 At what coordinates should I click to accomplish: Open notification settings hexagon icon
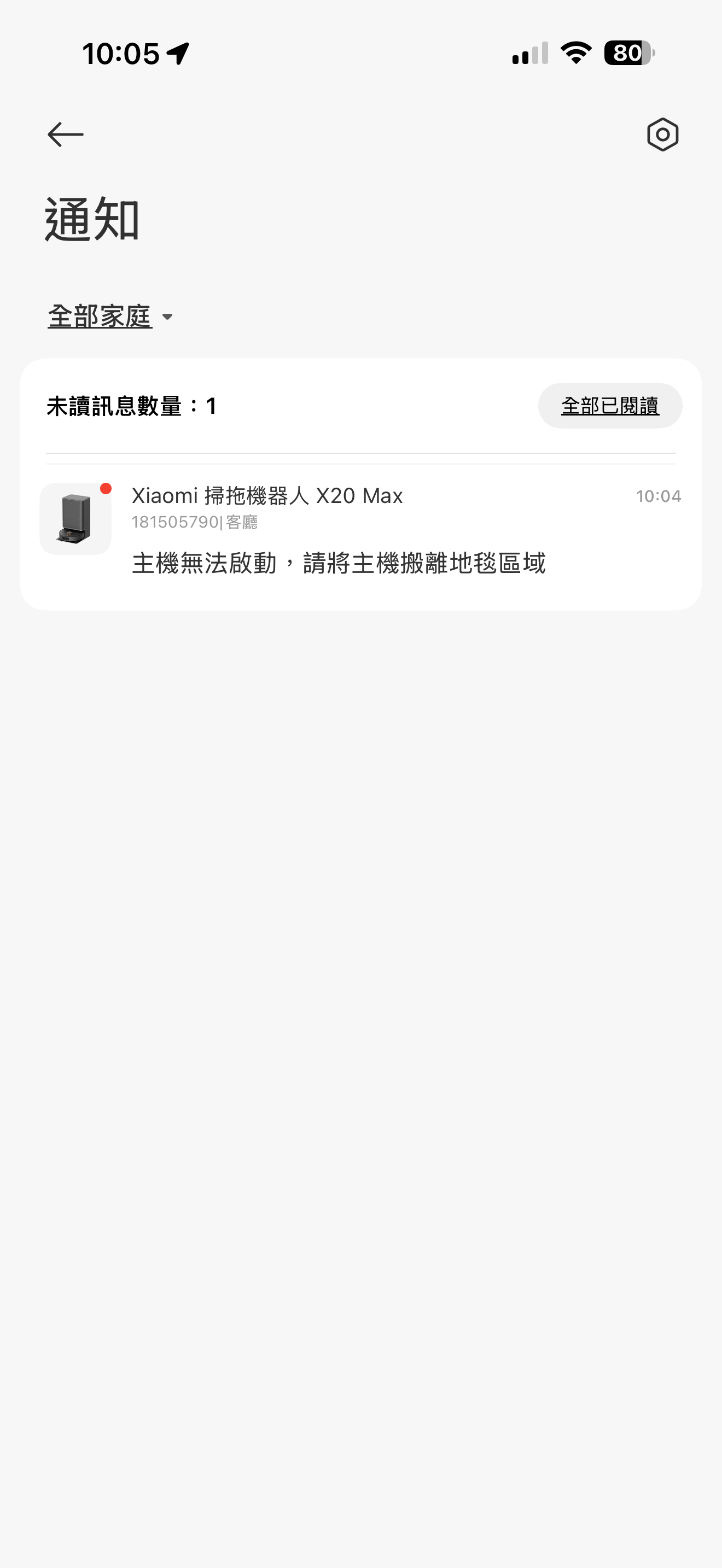tap(662, 134)
